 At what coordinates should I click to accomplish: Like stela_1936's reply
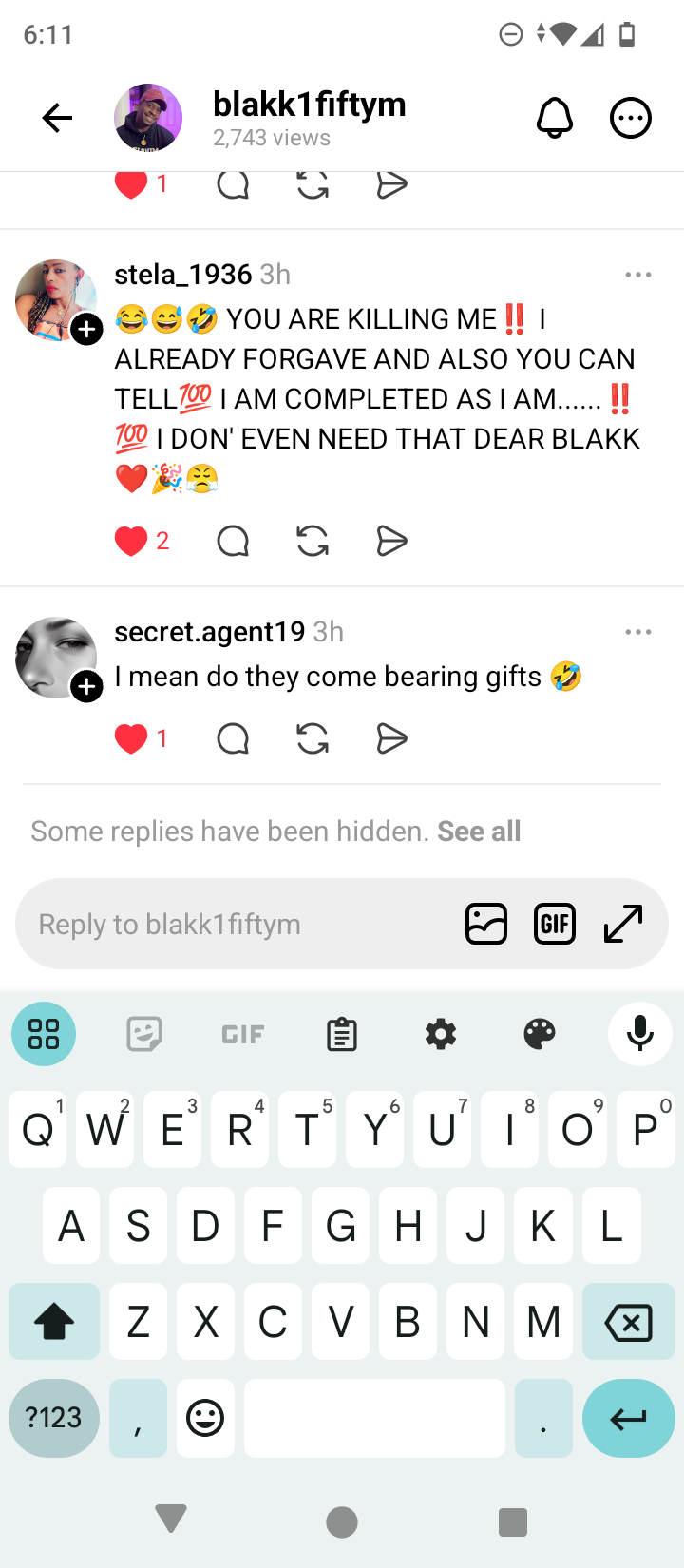point(131,542)
